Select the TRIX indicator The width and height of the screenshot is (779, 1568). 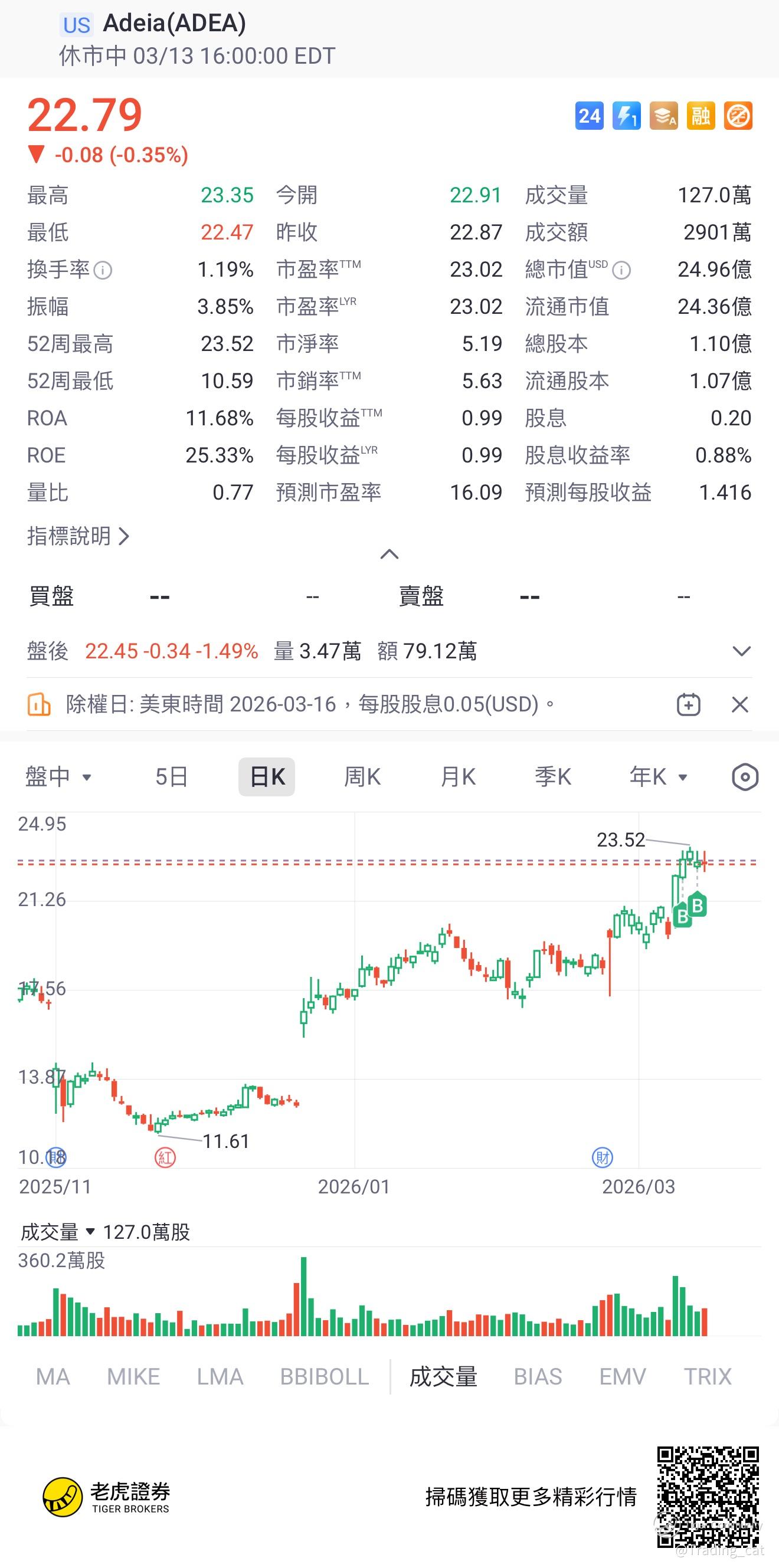[x=707, y=1376]
